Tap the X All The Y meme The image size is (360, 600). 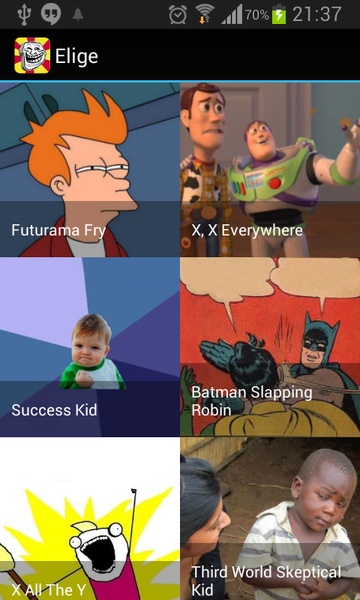(x=90, y=518)
